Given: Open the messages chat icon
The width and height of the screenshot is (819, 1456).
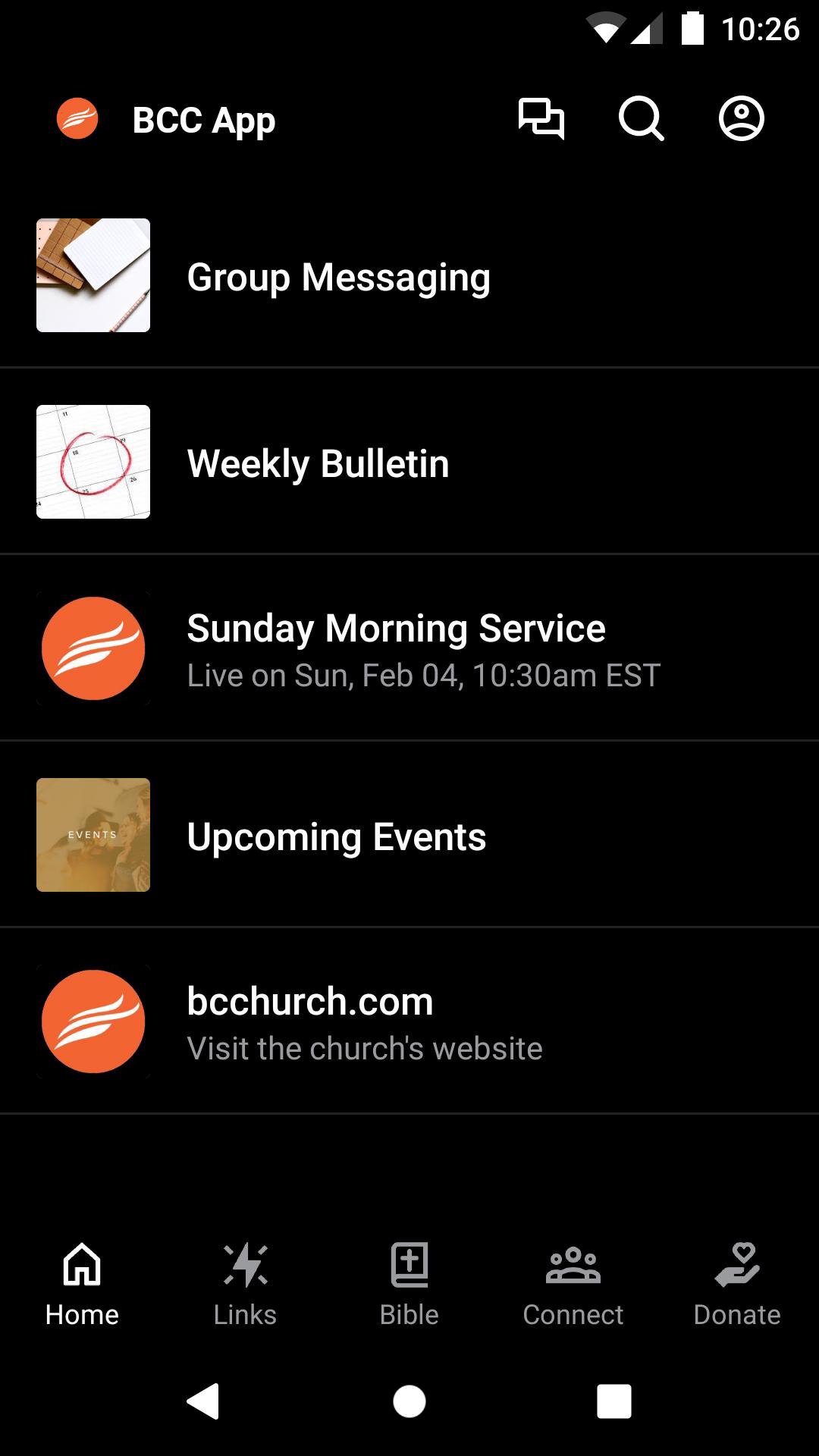Looking at the screenshot, I should [x=541, y=119].
